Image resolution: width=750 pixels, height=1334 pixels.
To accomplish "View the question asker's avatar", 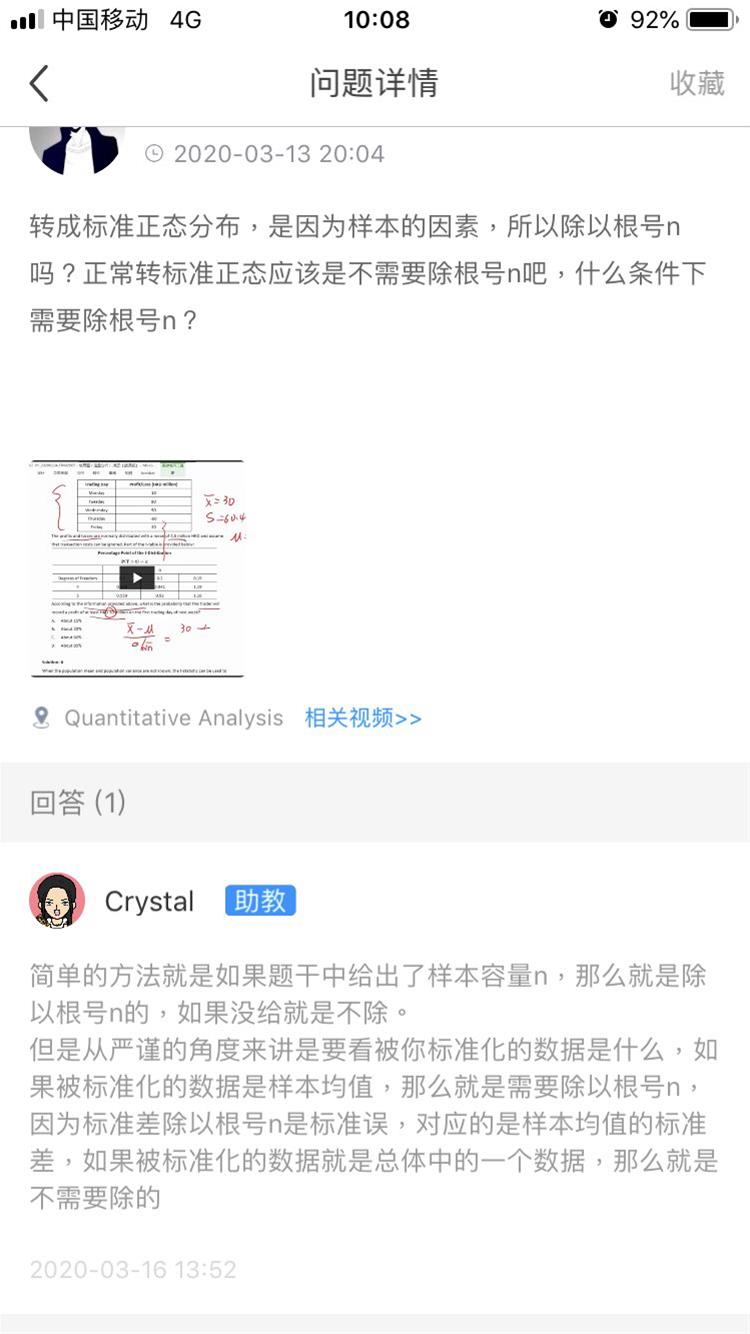I will click(x=75, y=148).
